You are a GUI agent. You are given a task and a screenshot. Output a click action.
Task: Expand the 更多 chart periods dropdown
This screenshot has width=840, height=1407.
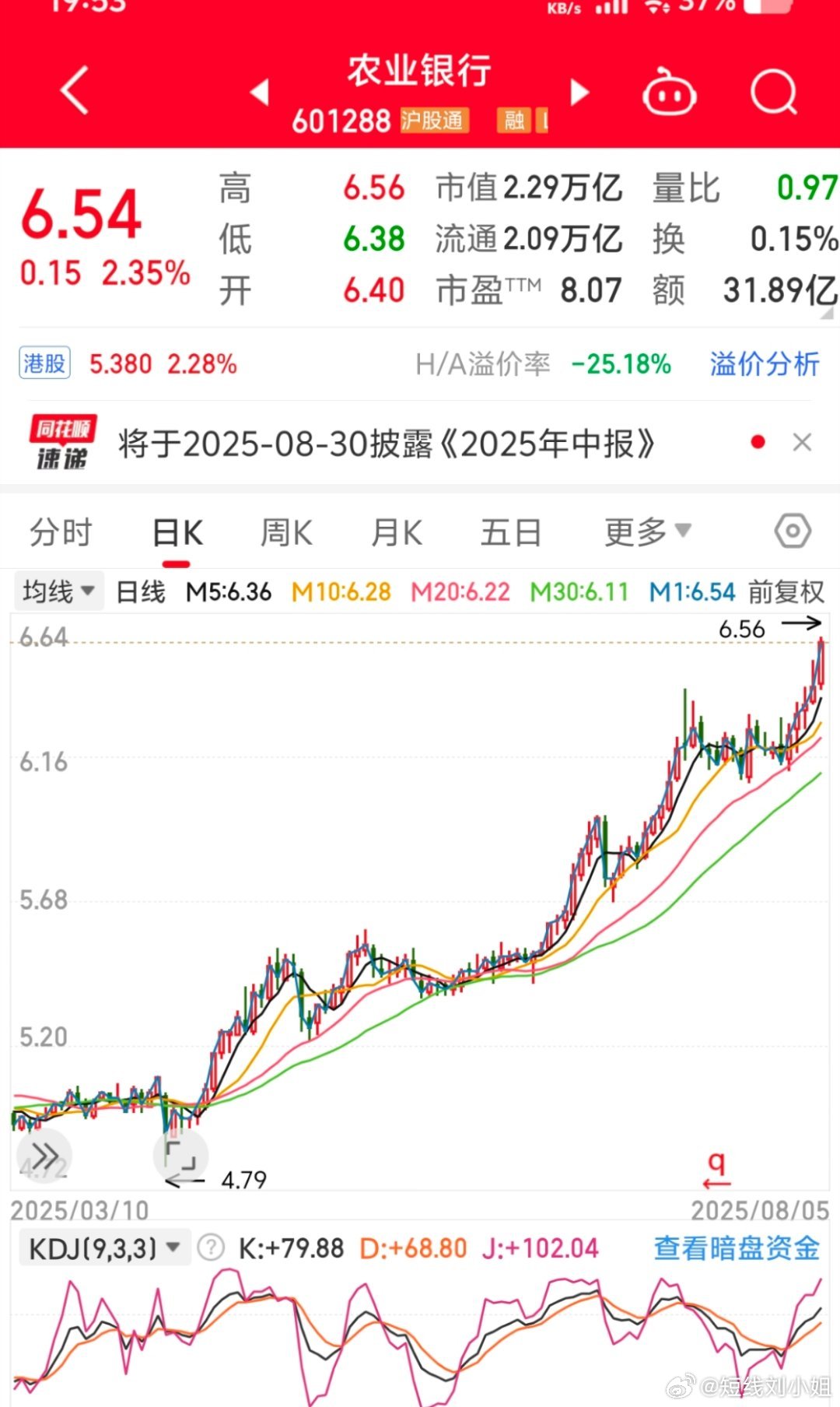click(647, 532)
